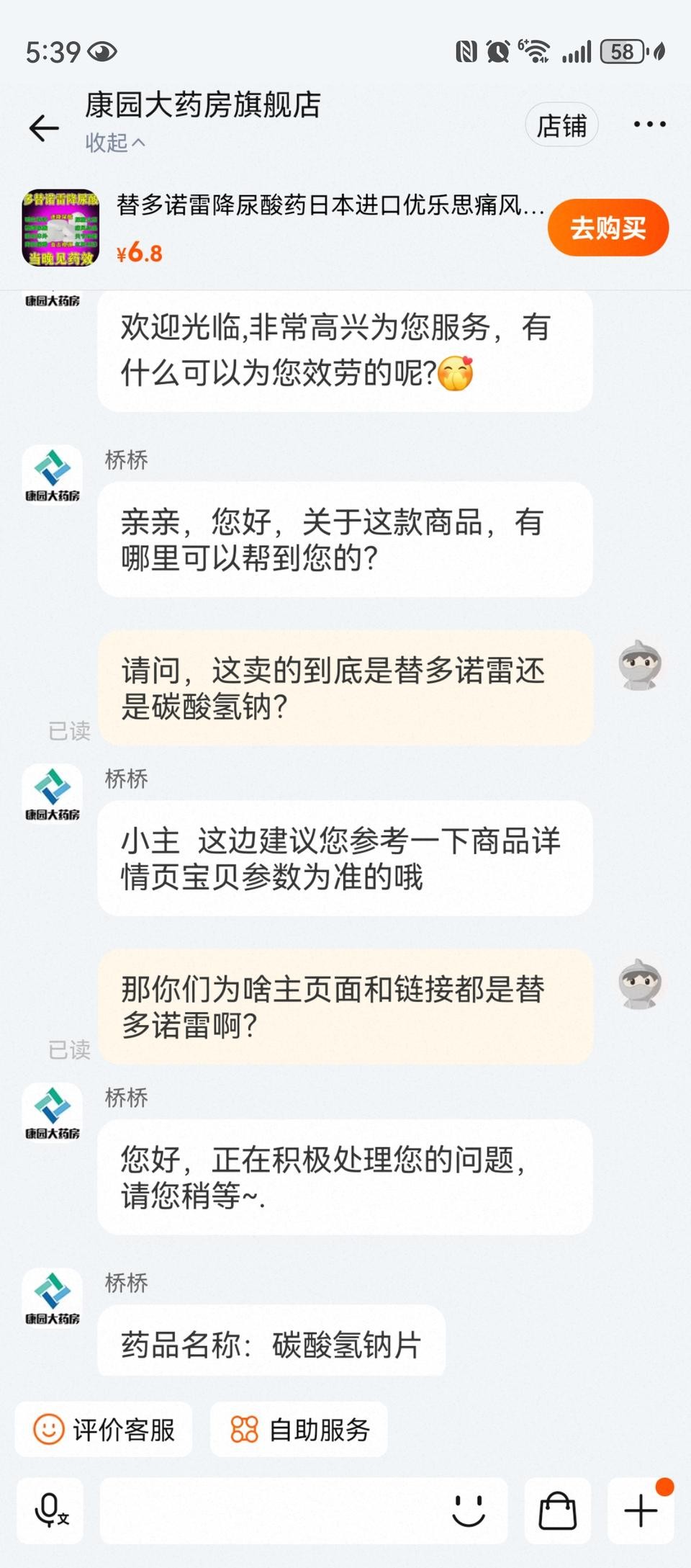The image size is (691, 1568).
Task: Open the three-dot overflow menu
Action: (x=649, y=125)
